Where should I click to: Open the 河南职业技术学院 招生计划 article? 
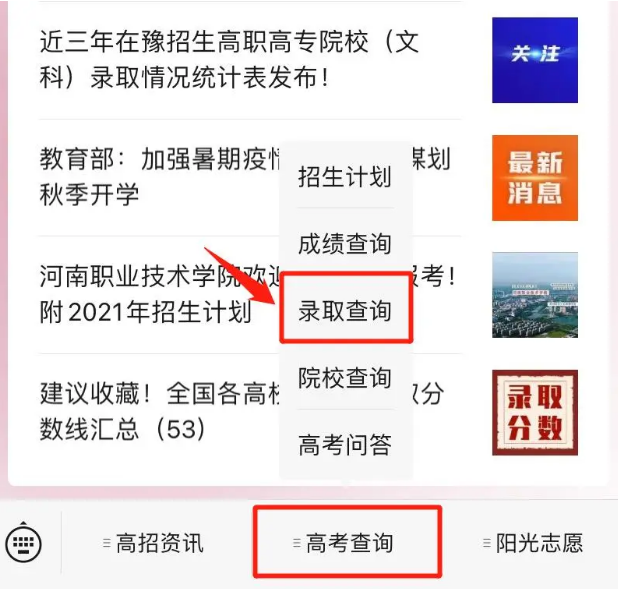[150, 293]
